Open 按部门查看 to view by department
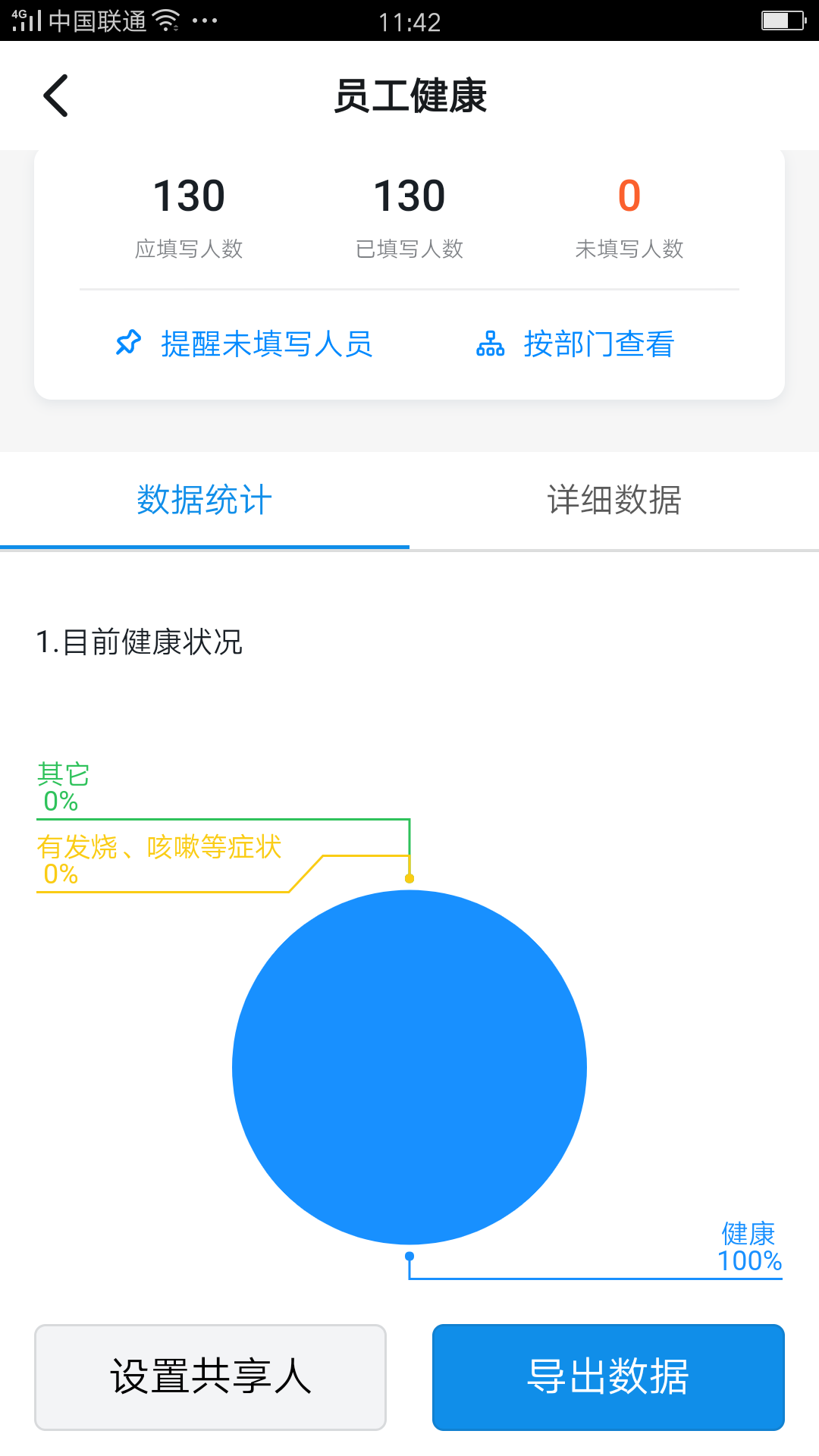 coord(576,344)
